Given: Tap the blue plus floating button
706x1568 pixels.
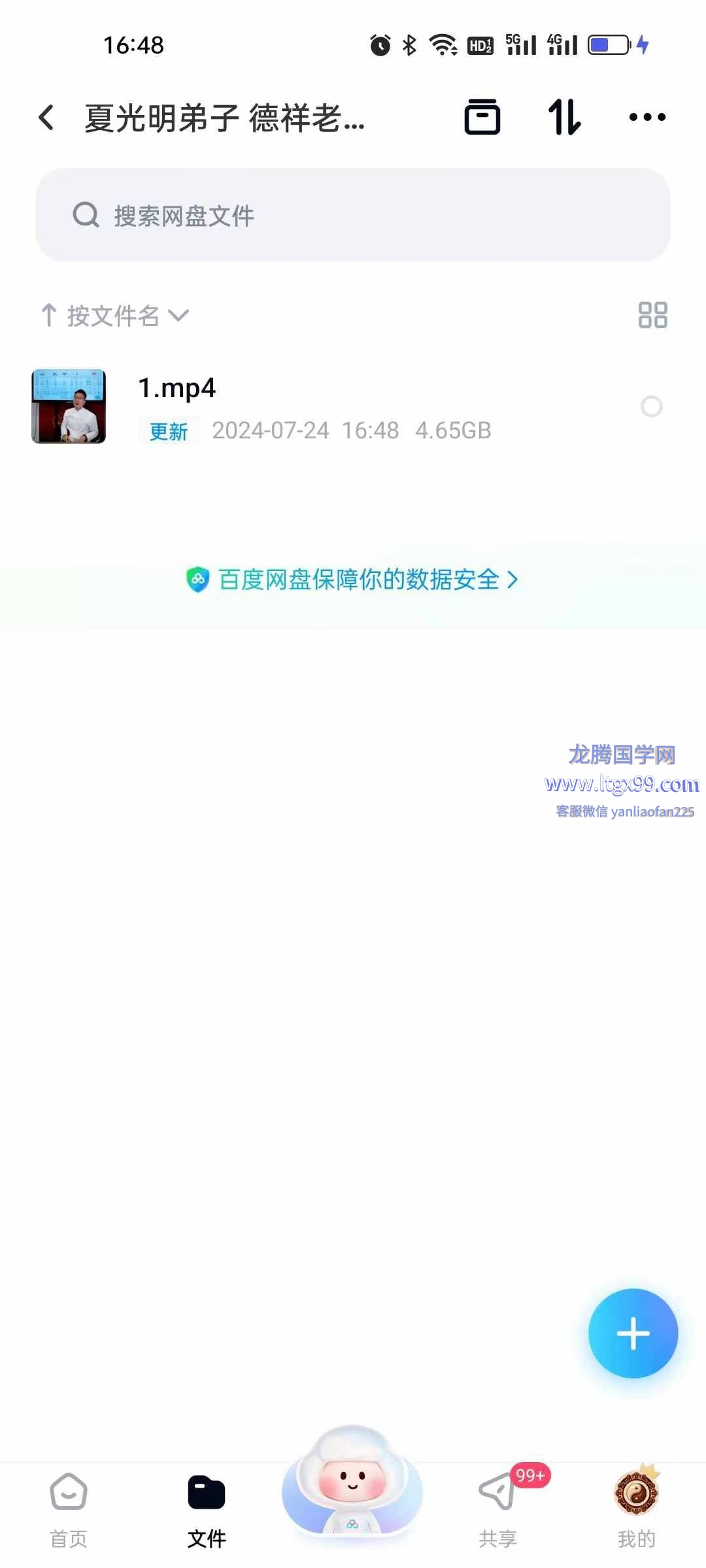Looking at the screenshot, I should [633, 1333].
